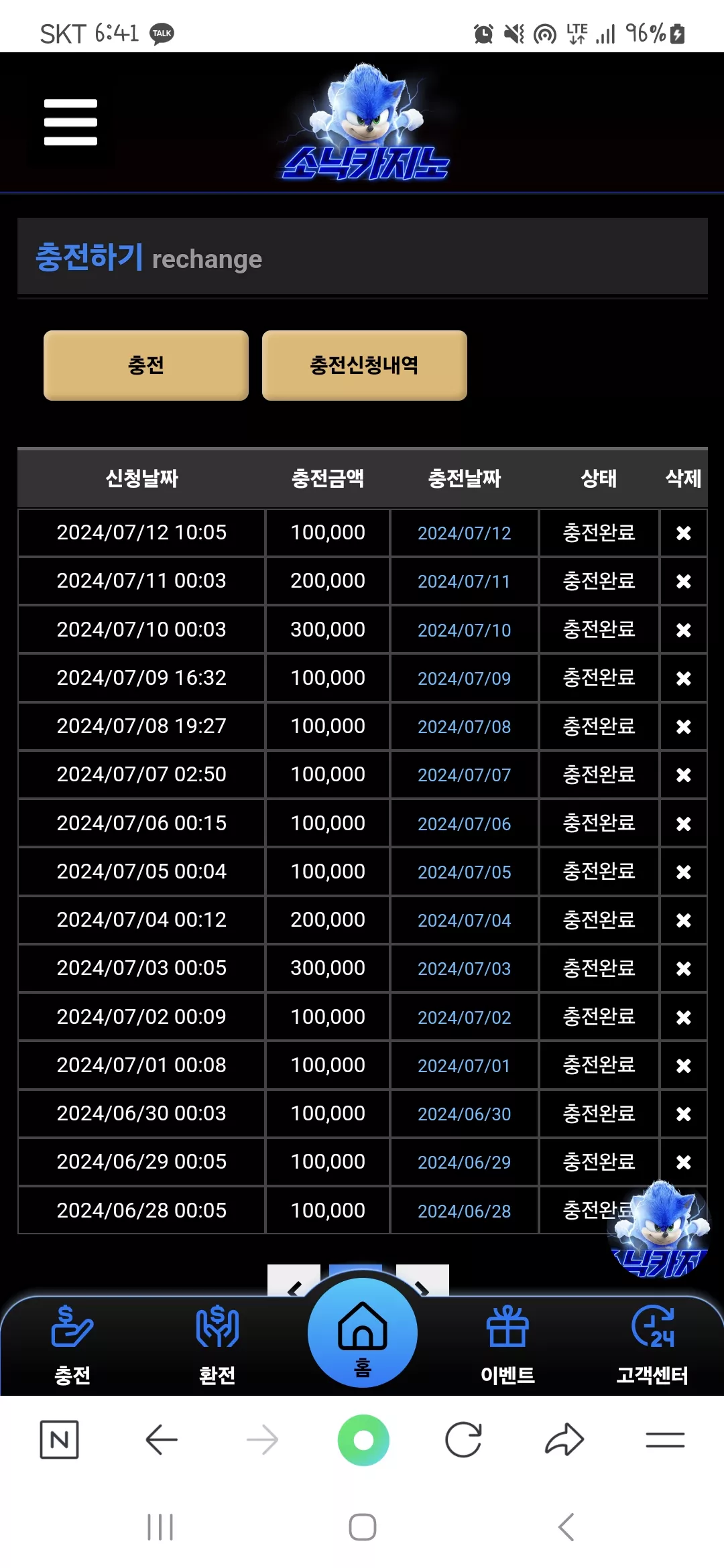Delete the 2024/07/06 00:15 recharge row

click(x=683, y=824)
